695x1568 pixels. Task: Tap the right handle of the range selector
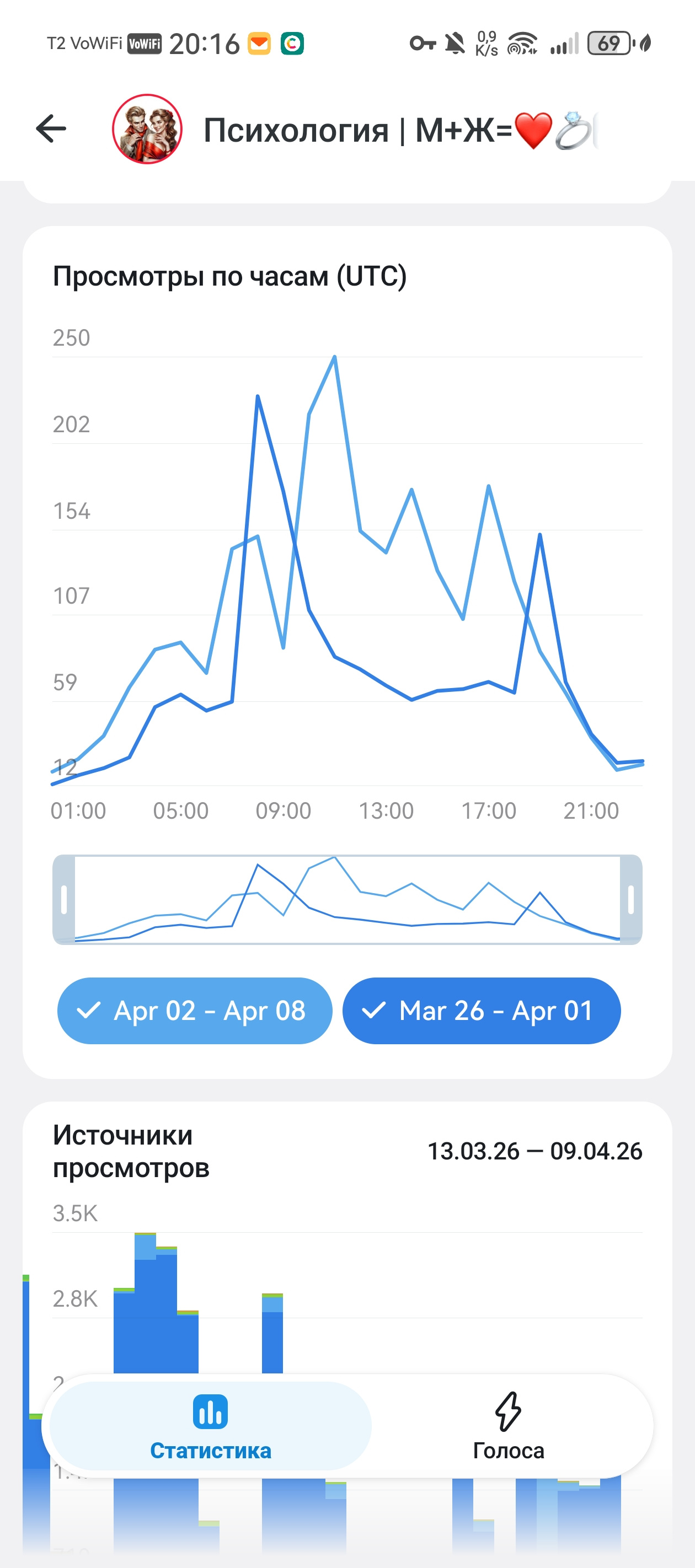coord(631,900)
